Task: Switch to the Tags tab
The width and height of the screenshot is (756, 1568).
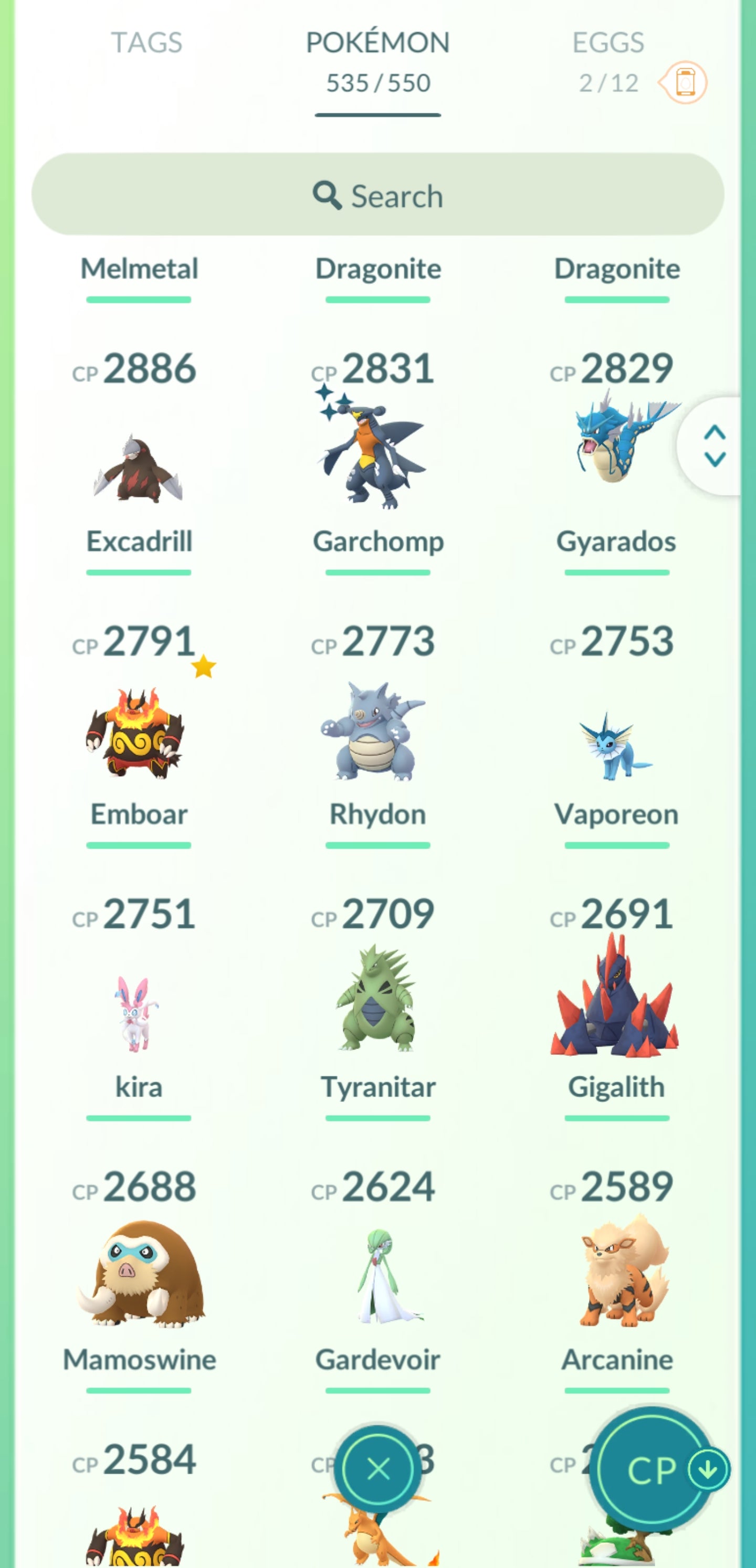Action: [146, 43]
